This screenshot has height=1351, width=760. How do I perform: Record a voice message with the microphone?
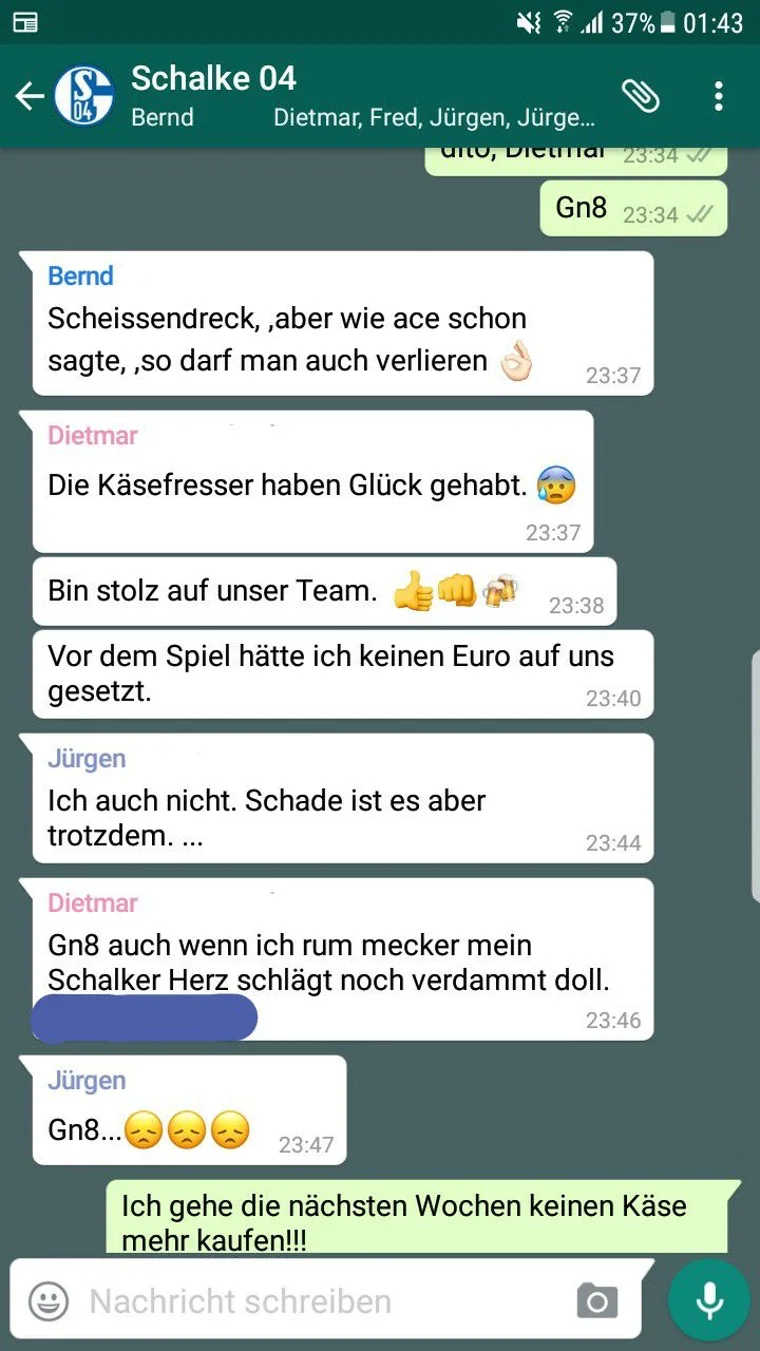click(709, 1300)
